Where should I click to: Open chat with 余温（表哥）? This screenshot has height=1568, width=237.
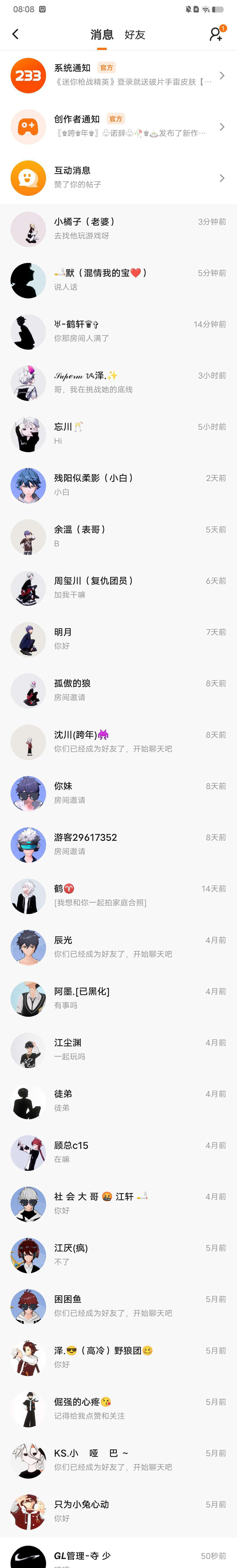point(118,537)
